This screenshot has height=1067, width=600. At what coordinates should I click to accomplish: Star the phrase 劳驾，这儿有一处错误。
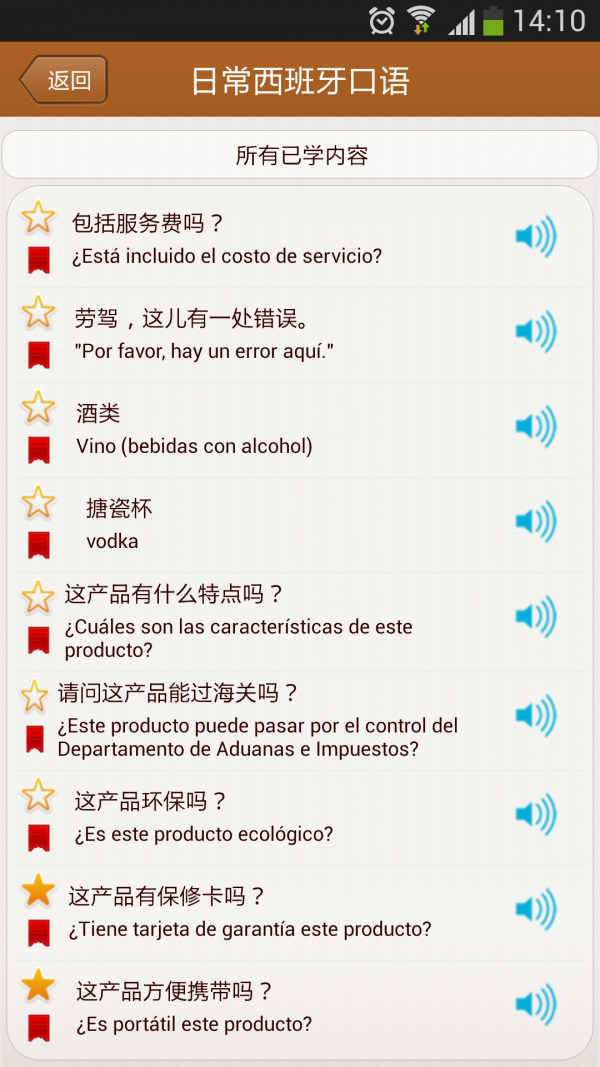(x=38, y=312)
